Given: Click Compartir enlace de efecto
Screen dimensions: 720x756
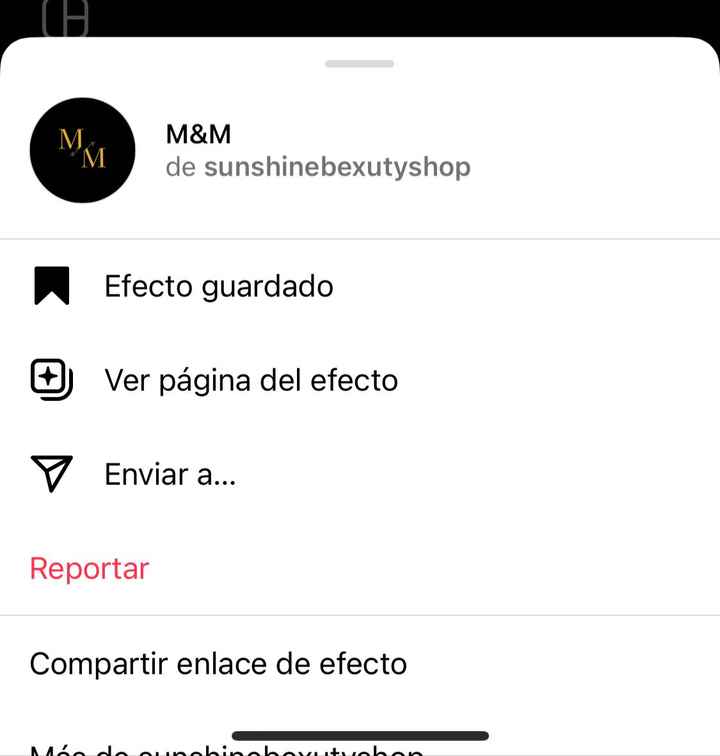Looking at the screenshot, I should point(219,663).
